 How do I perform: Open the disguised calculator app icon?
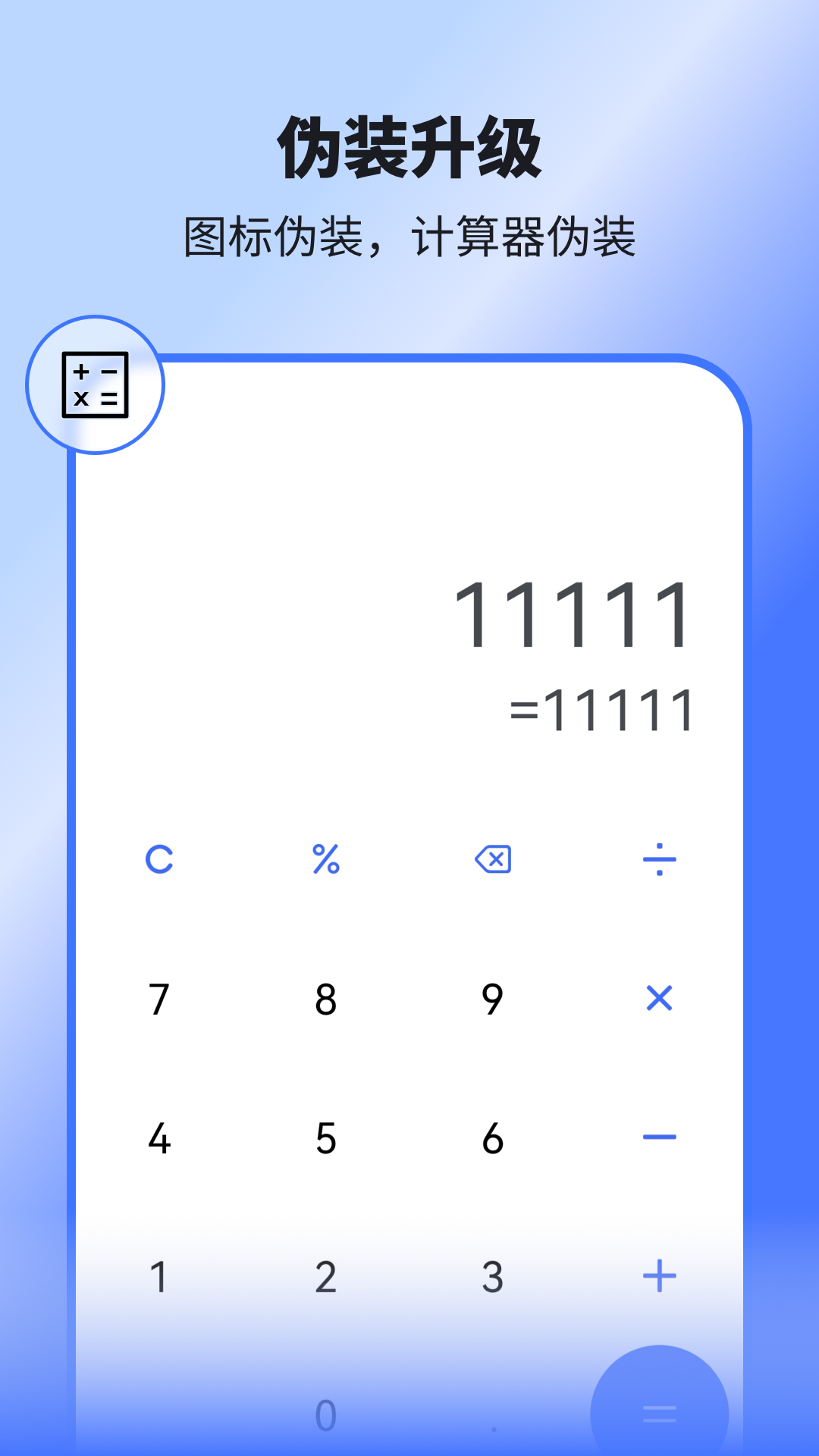click(x=96, y=384)
